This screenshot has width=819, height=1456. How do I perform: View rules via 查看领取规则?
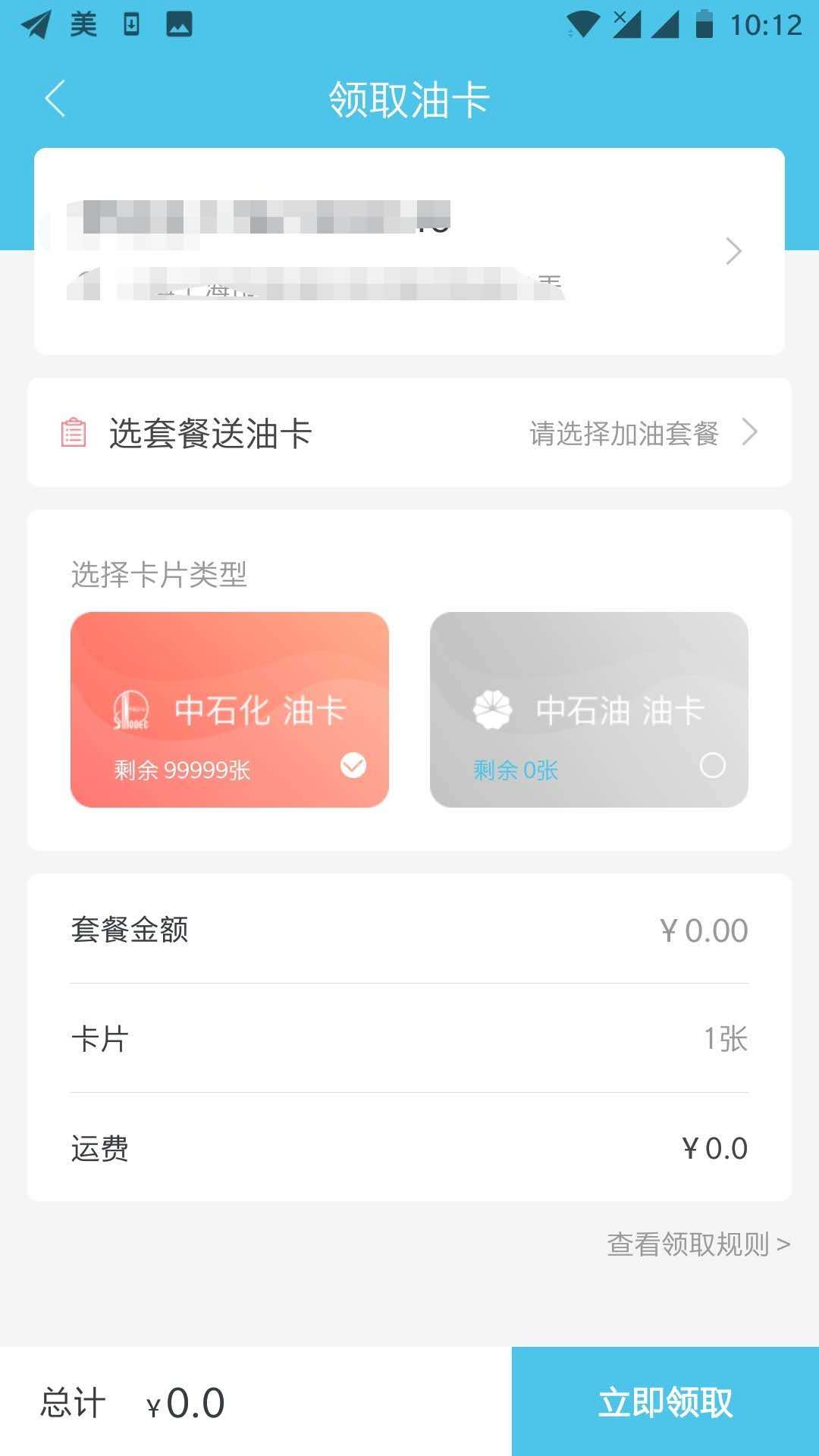(x=698, y=1244)
